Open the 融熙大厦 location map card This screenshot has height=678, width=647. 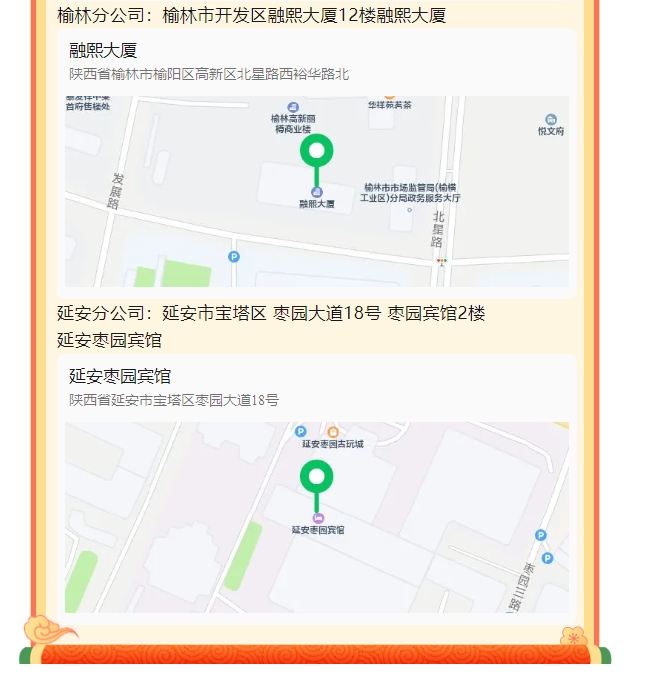click(x=316, y=163)
